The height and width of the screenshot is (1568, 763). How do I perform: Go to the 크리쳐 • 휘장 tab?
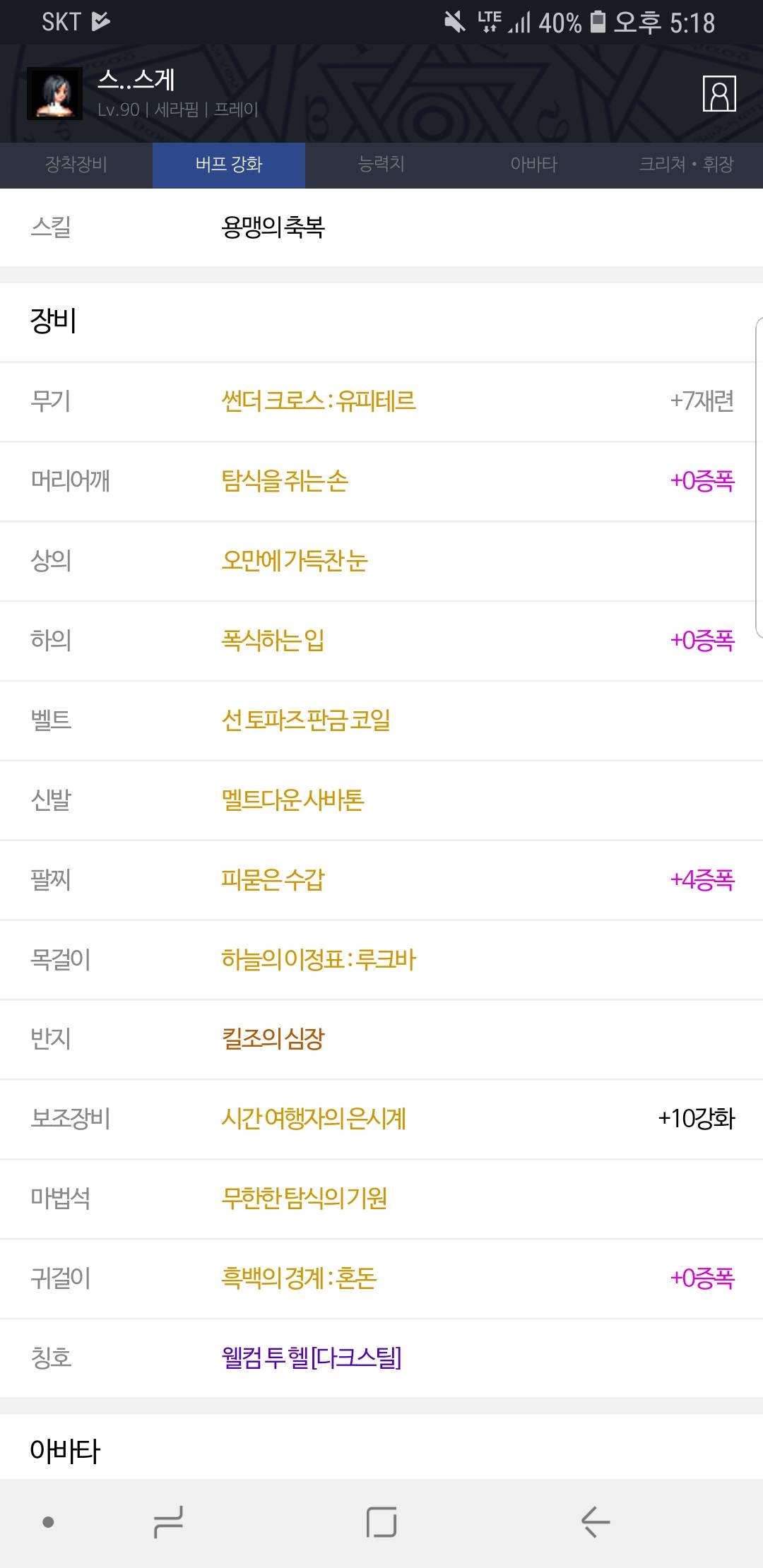click(687, 165)
